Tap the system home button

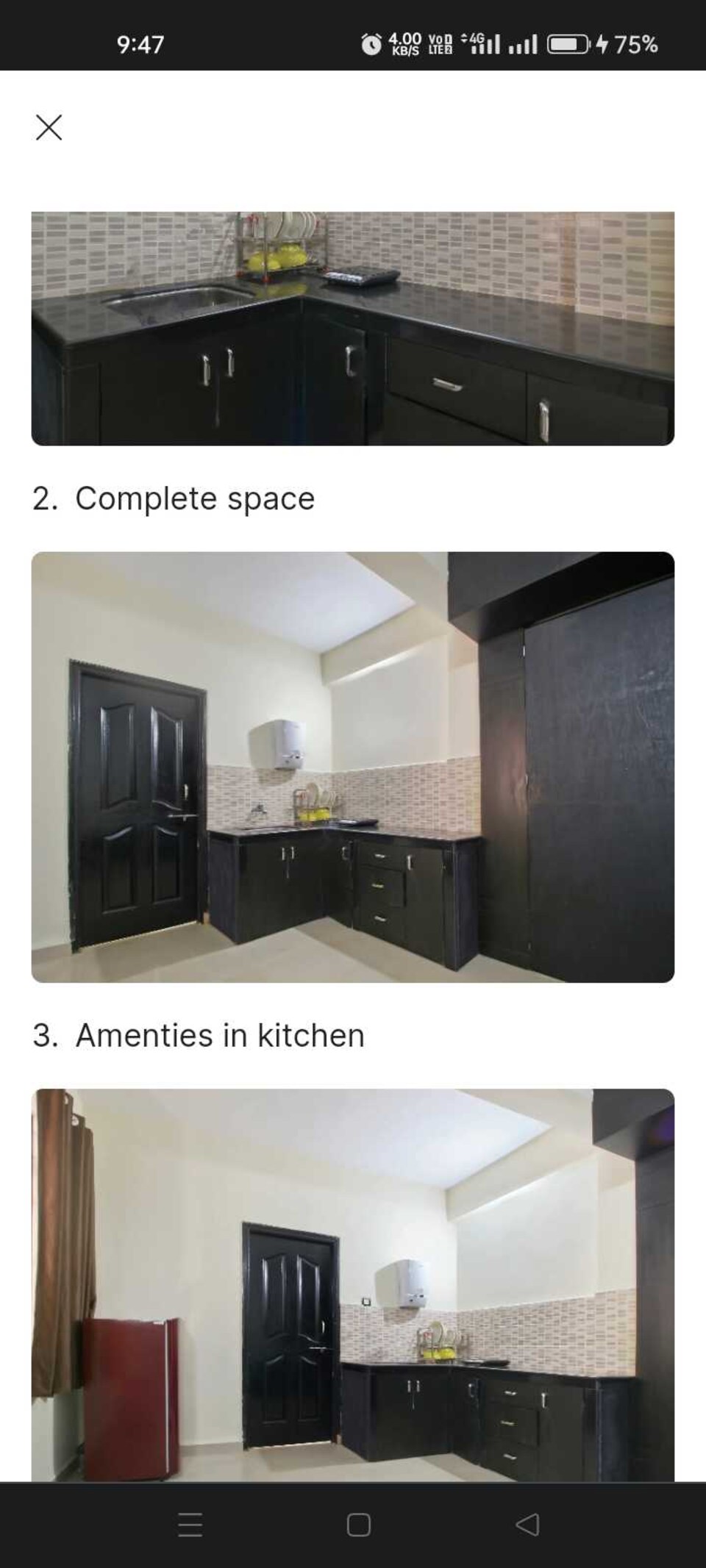click(x=358, y=1525)
